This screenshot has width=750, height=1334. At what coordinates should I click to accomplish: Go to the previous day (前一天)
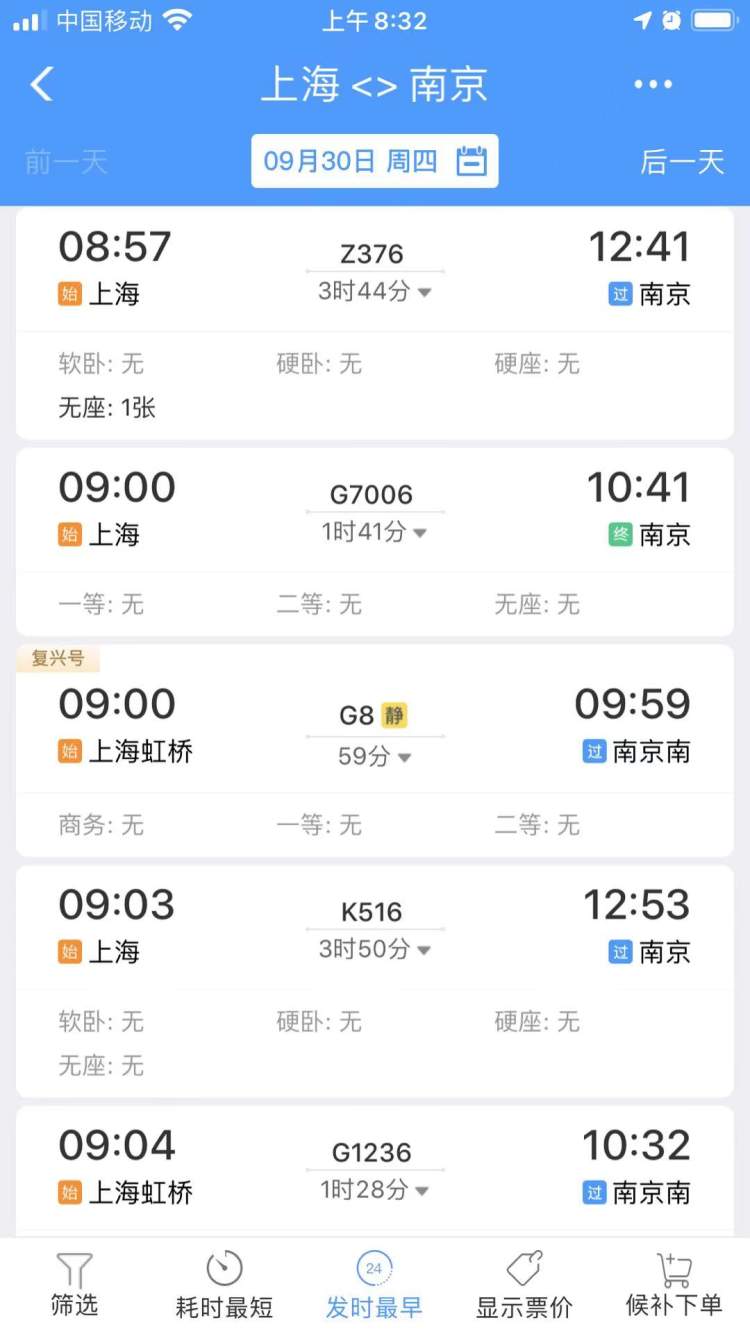tap(66, 162)
